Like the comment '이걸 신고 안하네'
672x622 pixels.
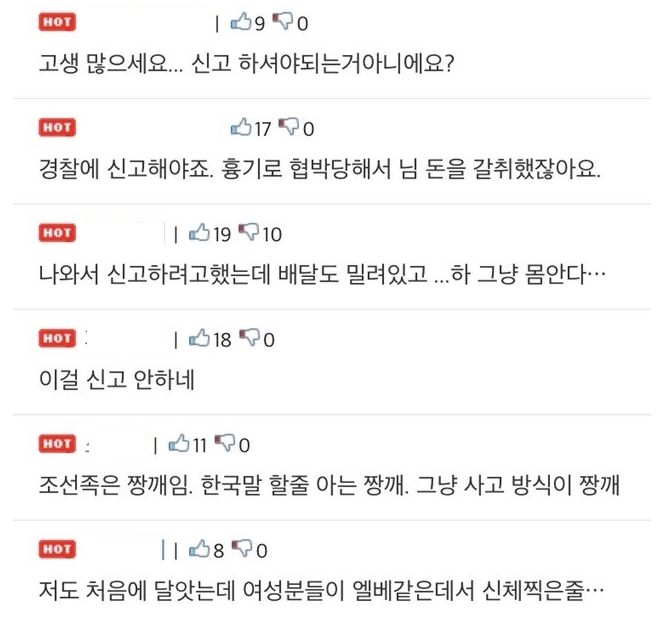coord(200,339)
